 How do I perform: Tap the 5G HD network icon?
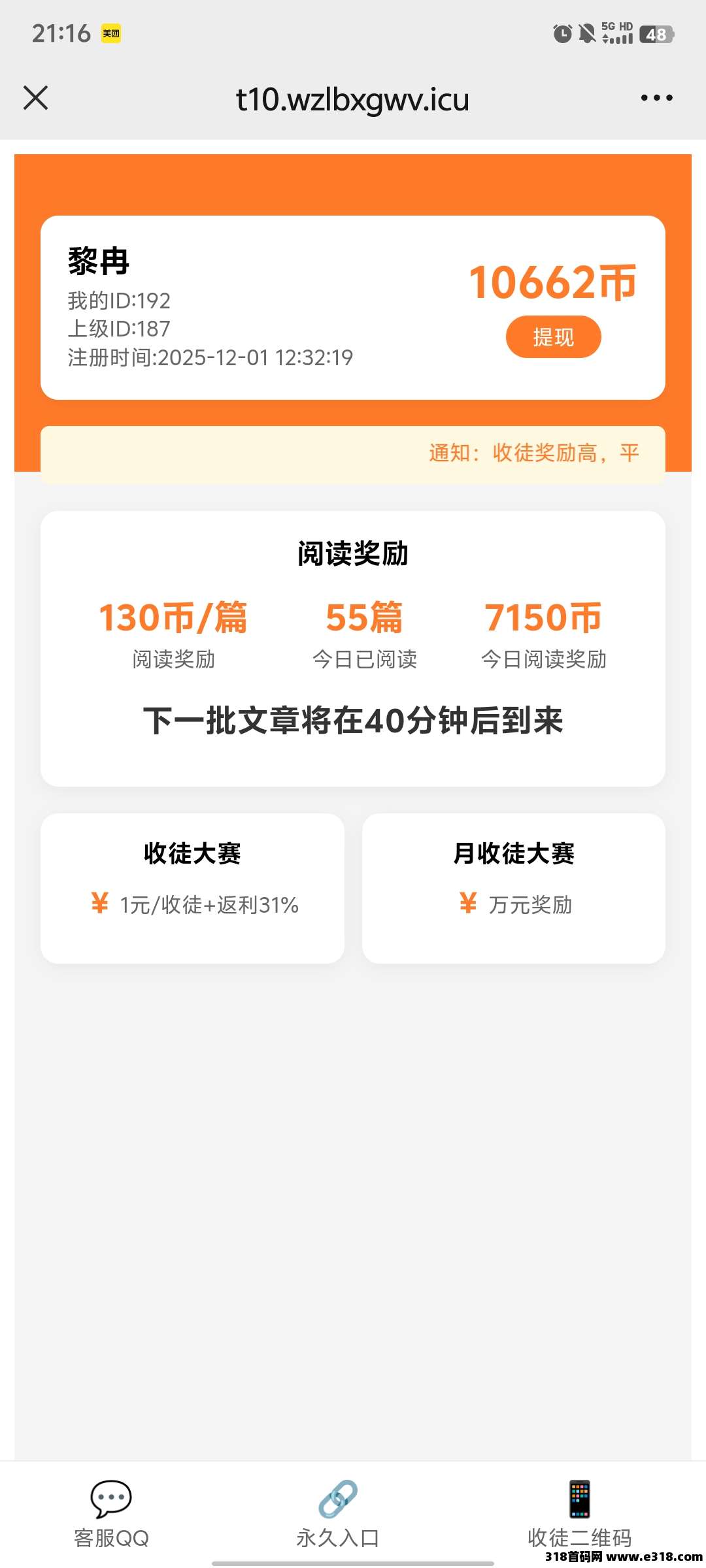pos(617,33)
